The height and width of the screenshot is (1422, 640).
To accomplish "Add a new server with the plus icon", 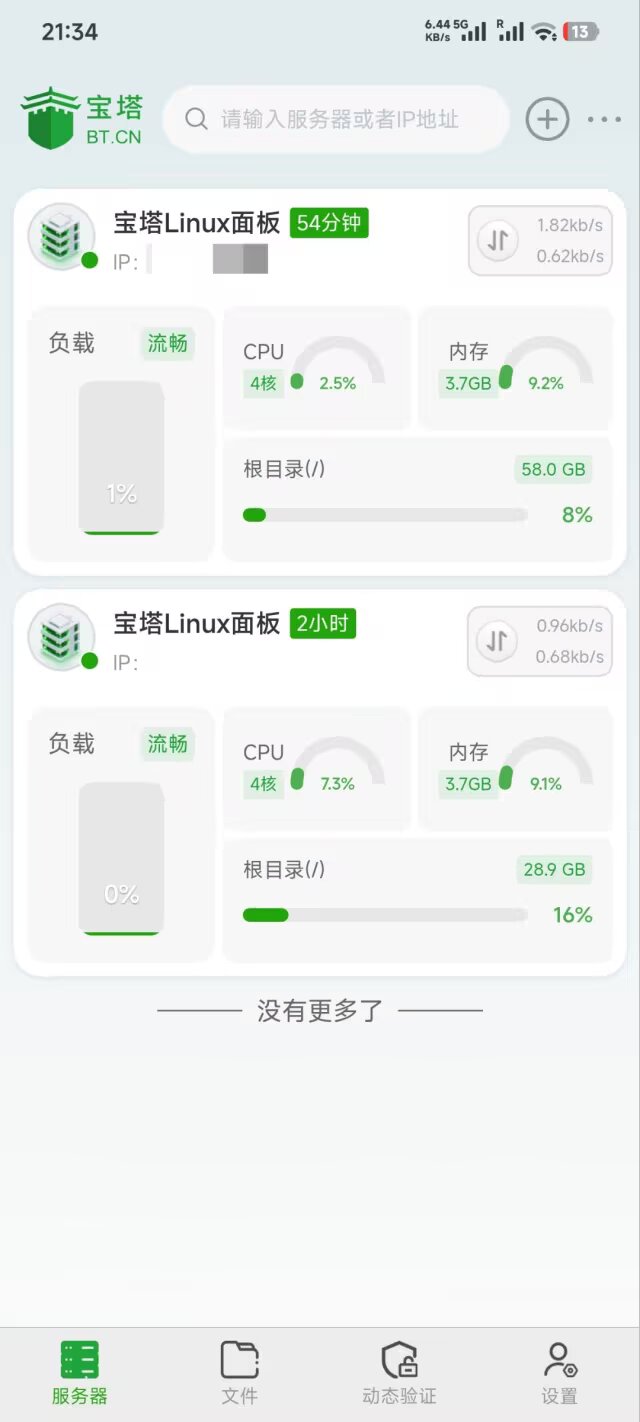I will pos(547,120).
